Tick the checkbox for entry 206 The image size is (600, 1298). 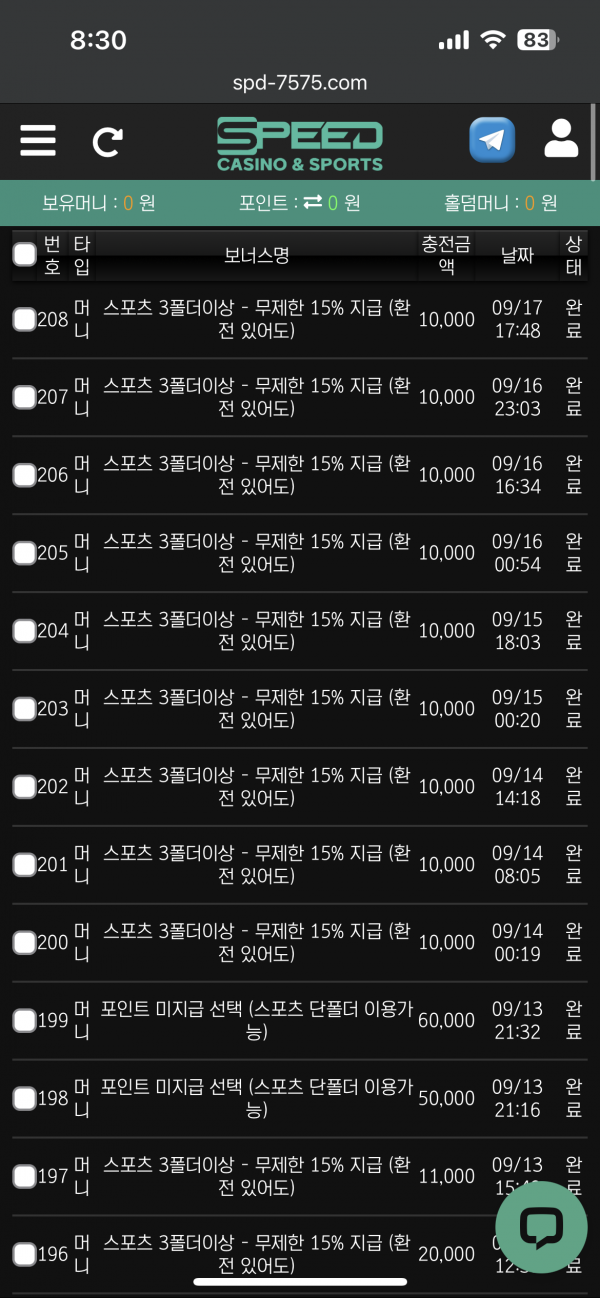coord(25,475)
